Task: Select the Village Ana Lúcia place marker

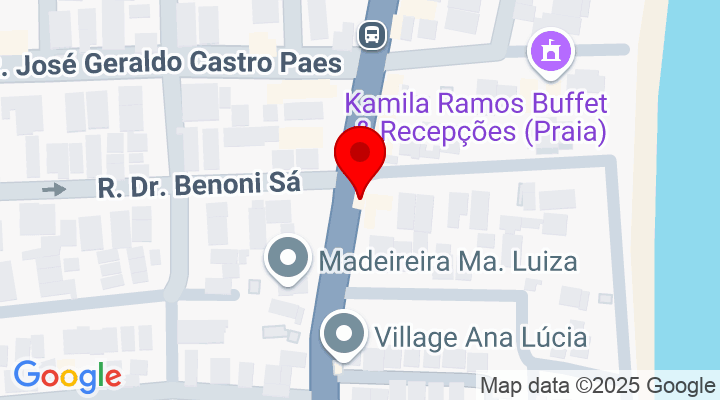Action: point(345,333)
